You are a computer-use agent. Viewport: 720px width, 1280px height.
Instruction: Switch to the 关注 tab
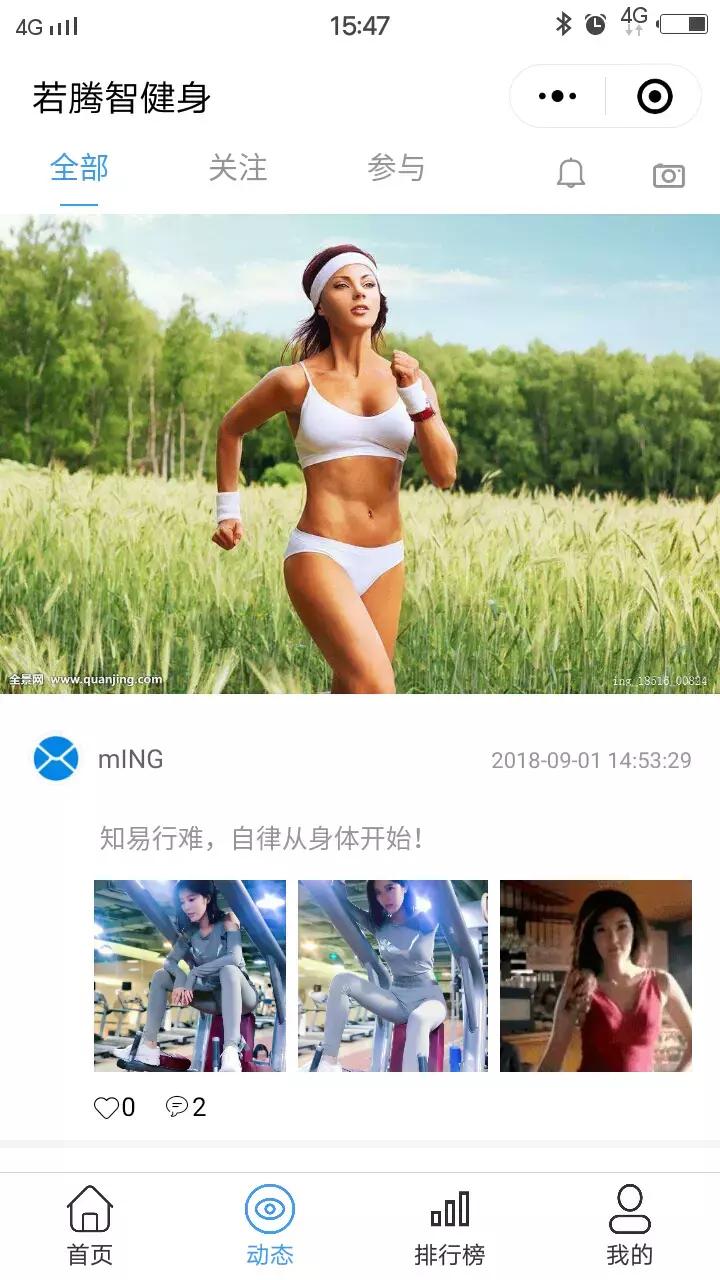tap(237, 170)
